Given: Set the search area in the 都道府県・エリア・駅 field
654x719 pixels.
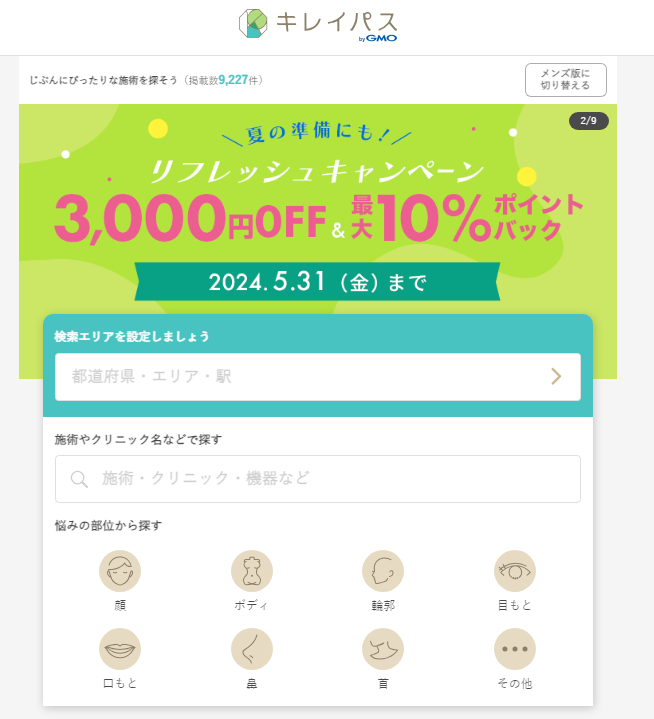Looking at the screenshot, I should tap(317, 376).
